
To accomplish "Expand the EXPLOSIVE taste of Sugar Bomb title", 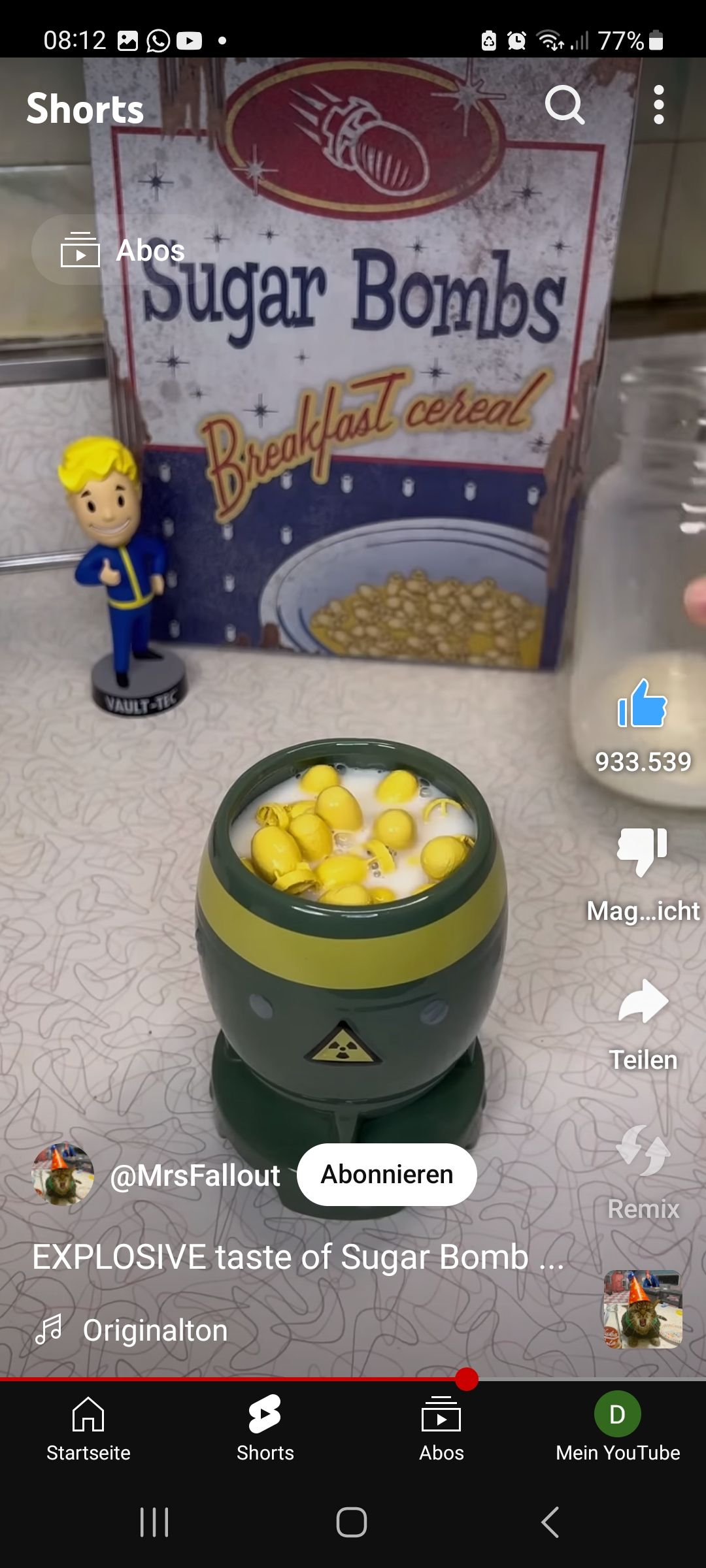I will pos(297,1257).
